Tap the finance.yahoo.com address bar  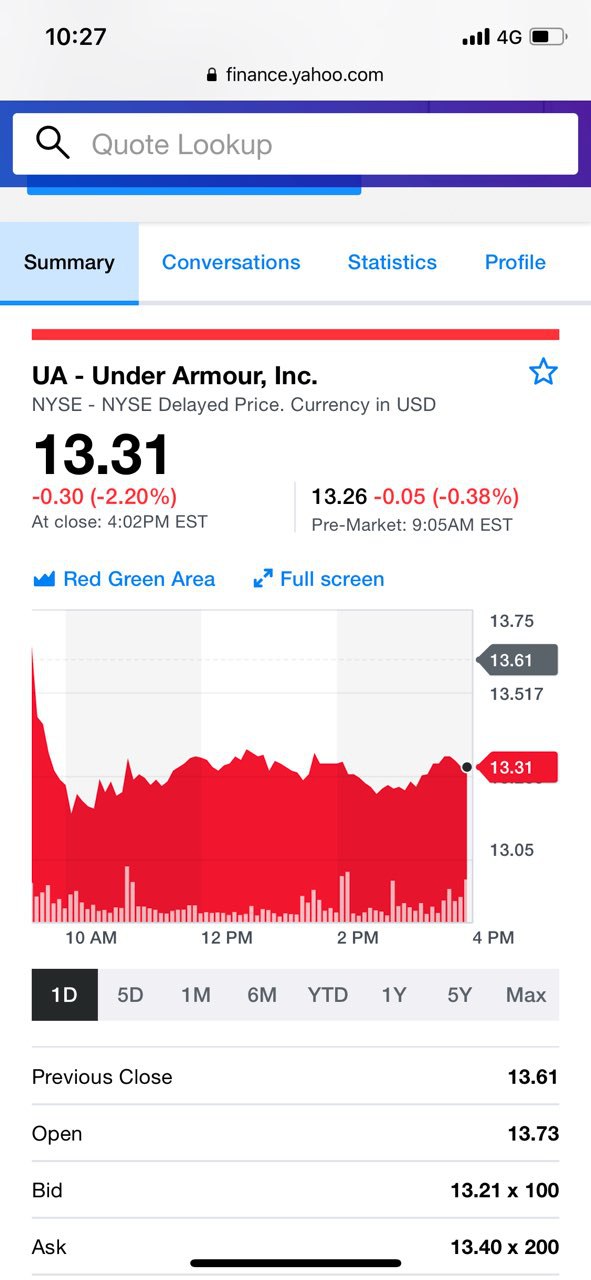pos(295,74)
